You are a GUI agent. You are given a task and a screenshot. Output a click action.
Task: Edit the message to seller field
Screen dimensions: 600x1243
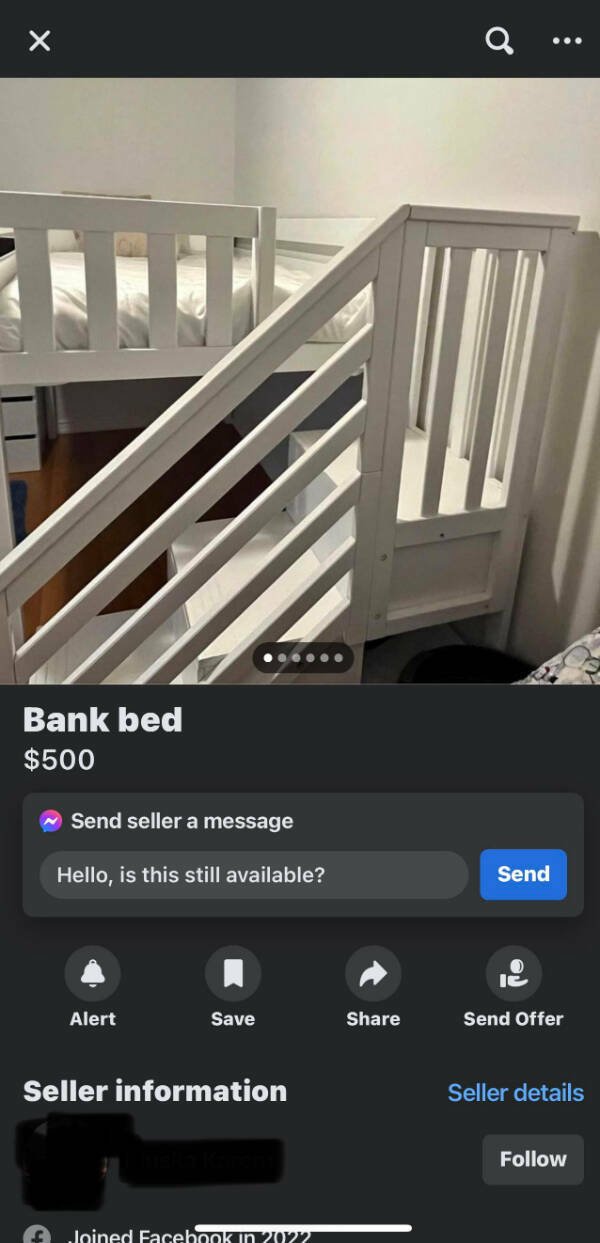253,875
